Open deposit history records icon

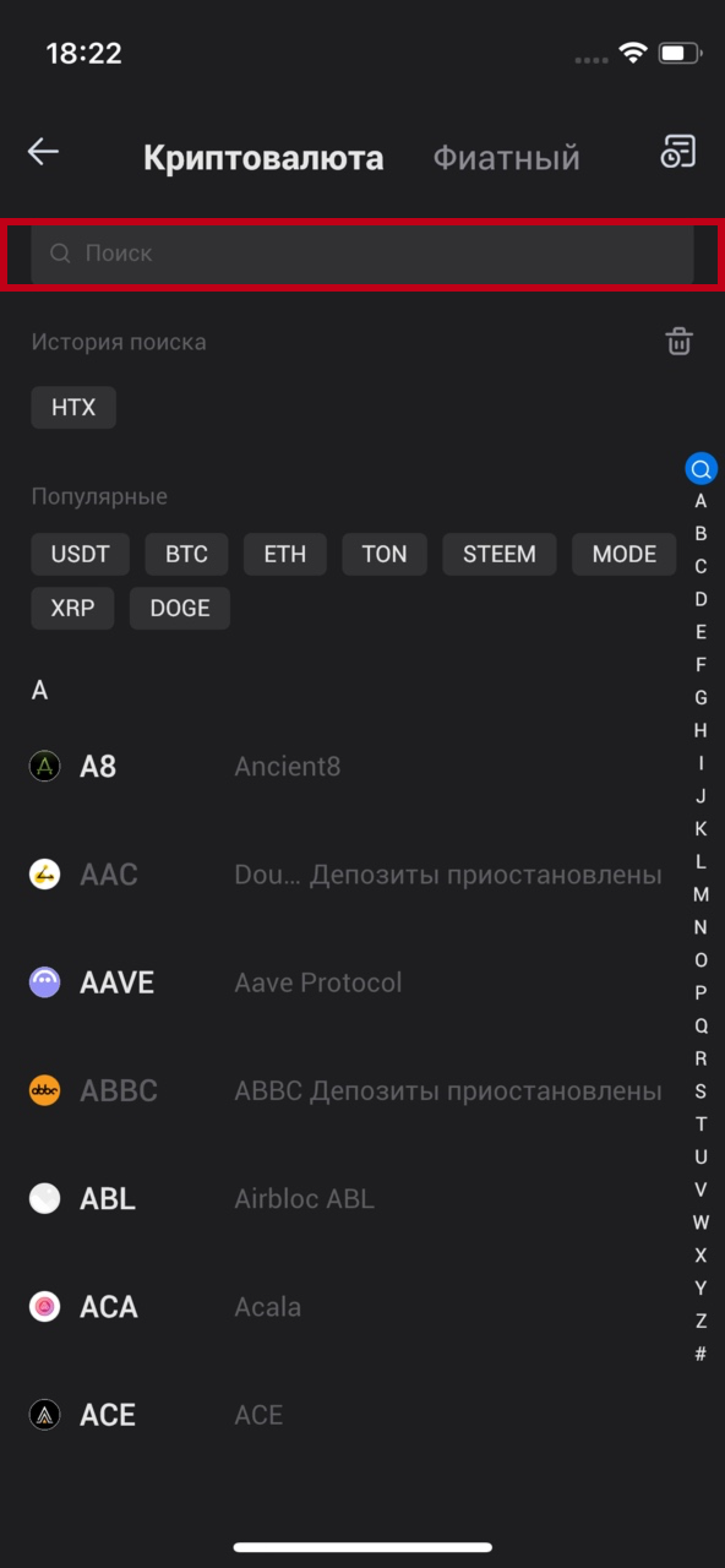[x=678, y=151]
